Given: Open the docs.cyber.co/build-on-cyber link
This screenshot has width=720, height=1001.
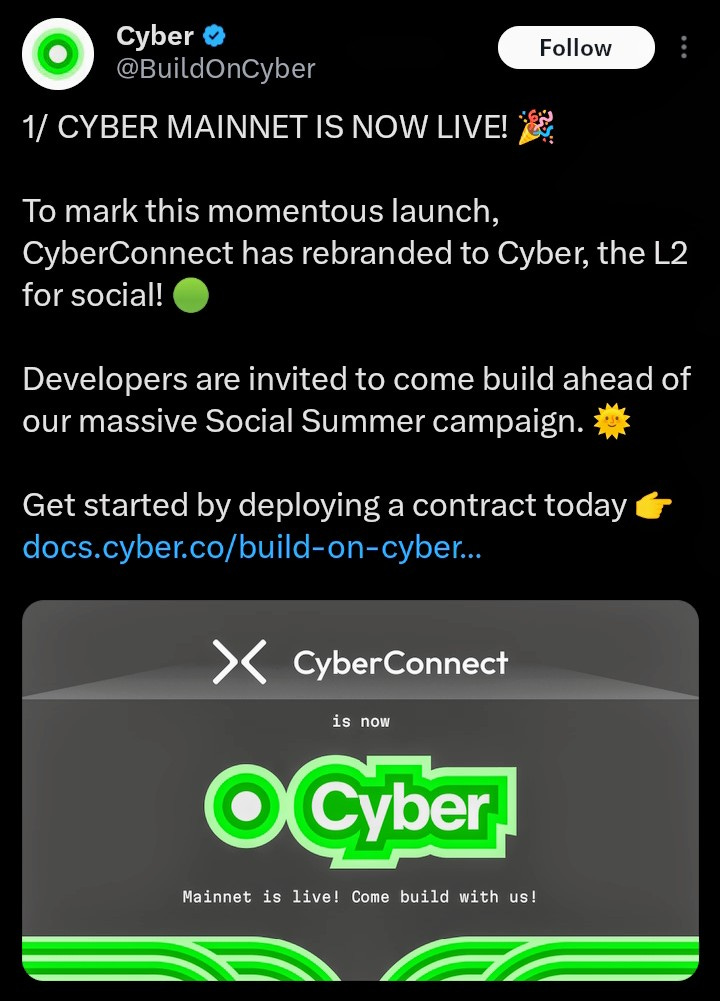Looking at the screenshot, I should tap(252, 548).
